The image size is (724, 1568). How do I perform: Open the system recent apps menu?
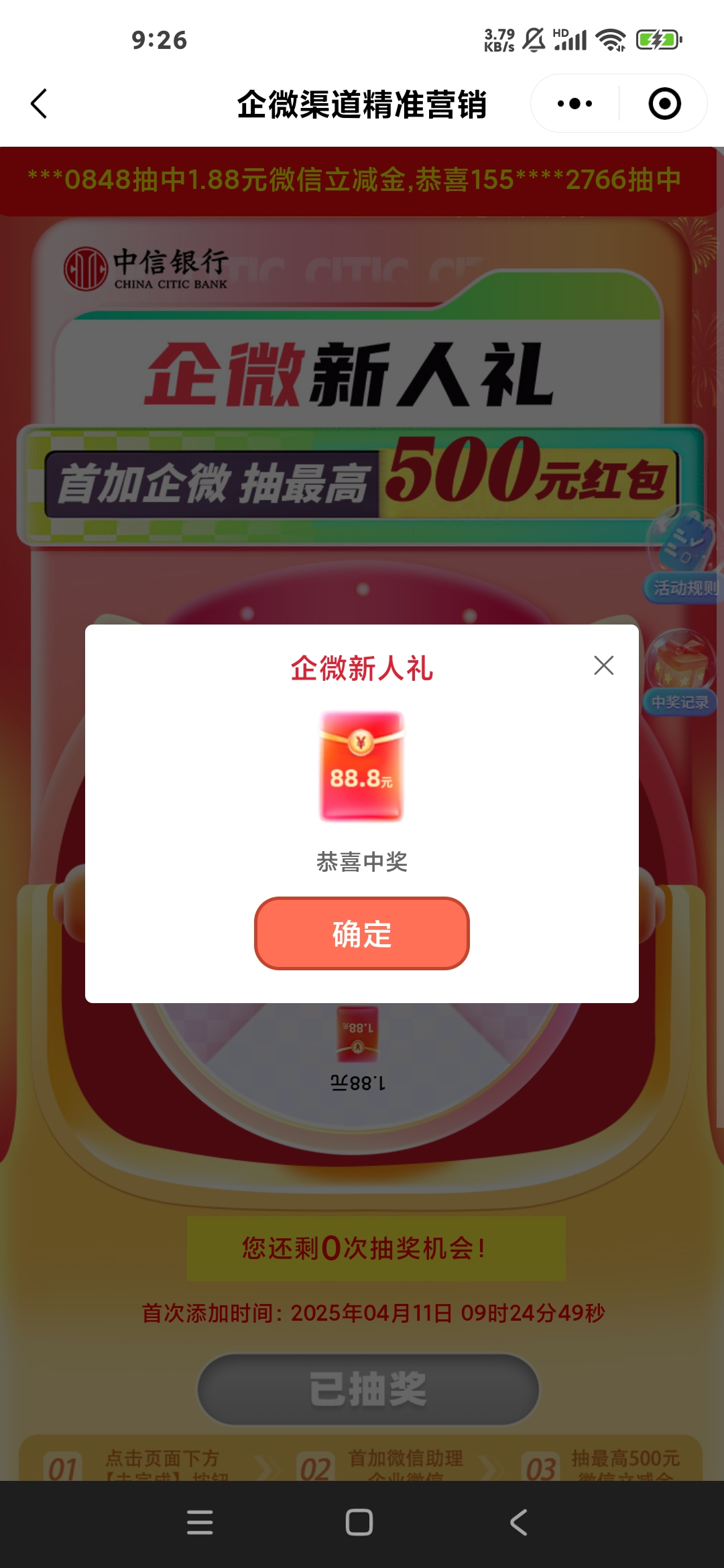point(200,1522)
